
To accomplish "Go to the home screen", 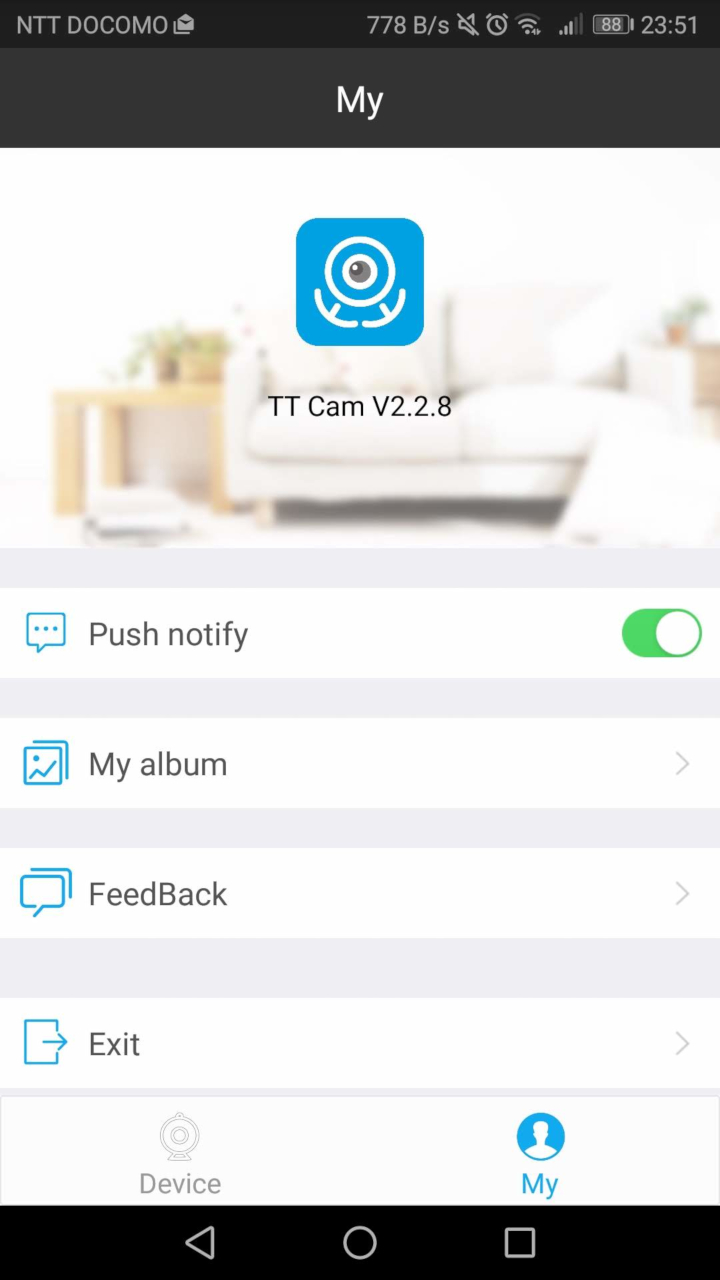I will pyautogui.click(x=360, y=1243).
